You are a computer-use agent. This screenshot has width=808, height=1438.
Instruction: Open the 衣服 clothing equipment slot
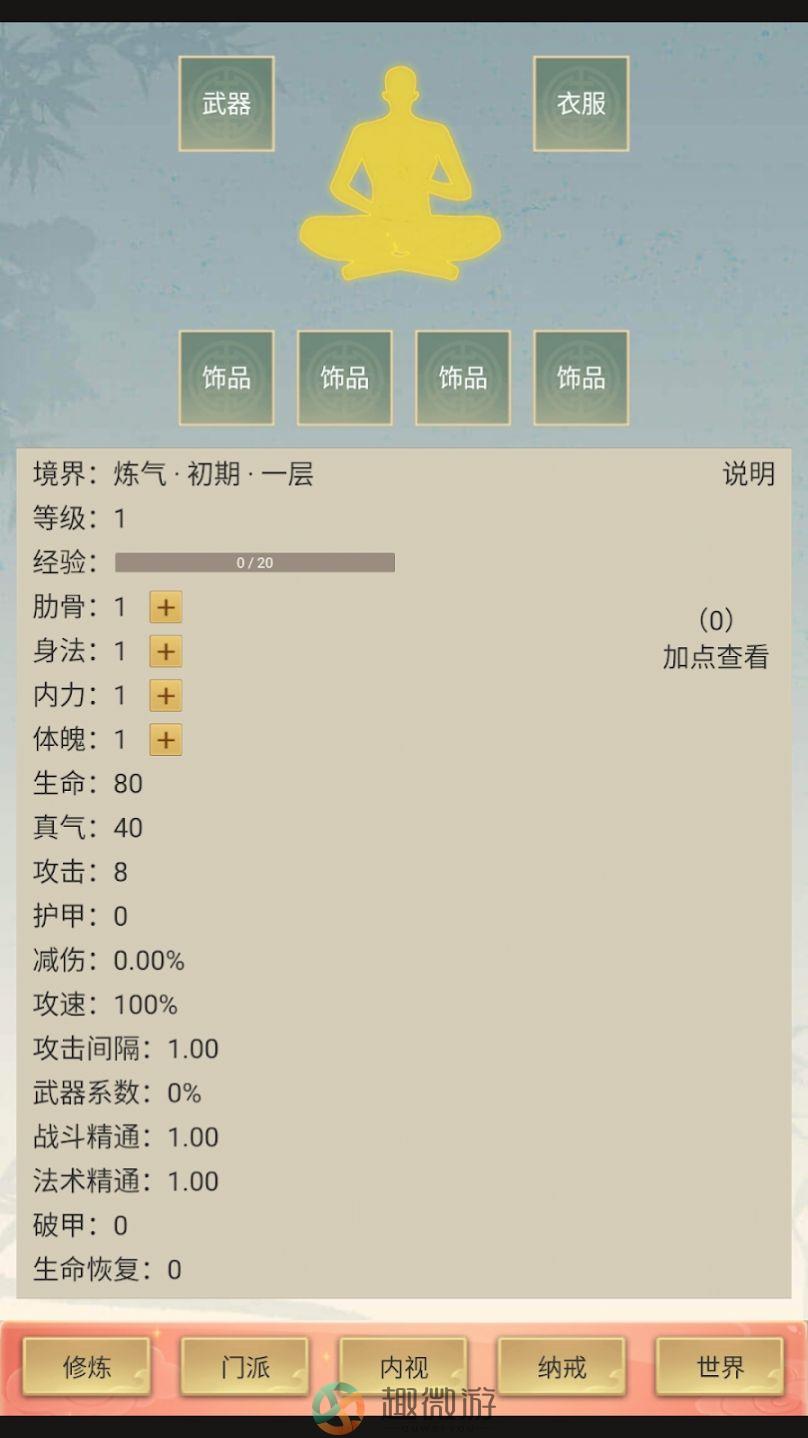581,104
